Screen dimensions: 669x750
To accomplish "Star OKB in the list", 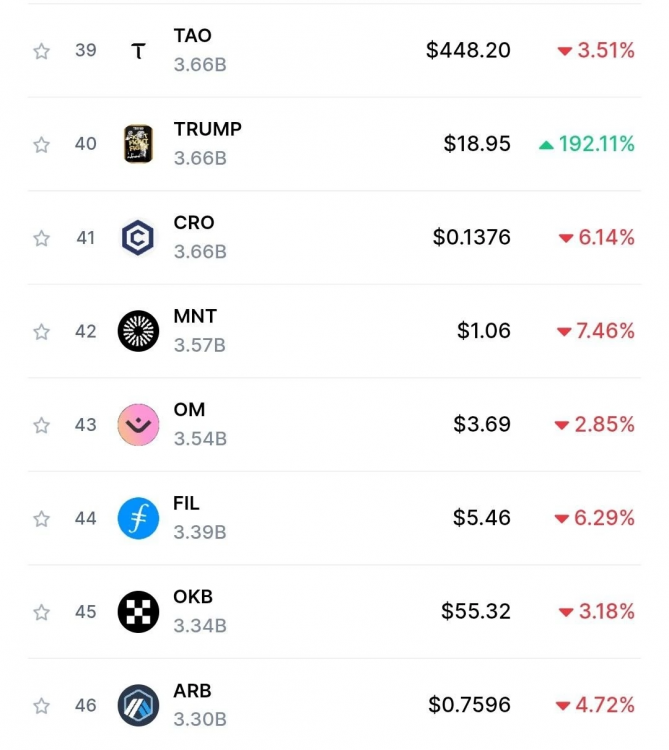I will tap(41, 612).
